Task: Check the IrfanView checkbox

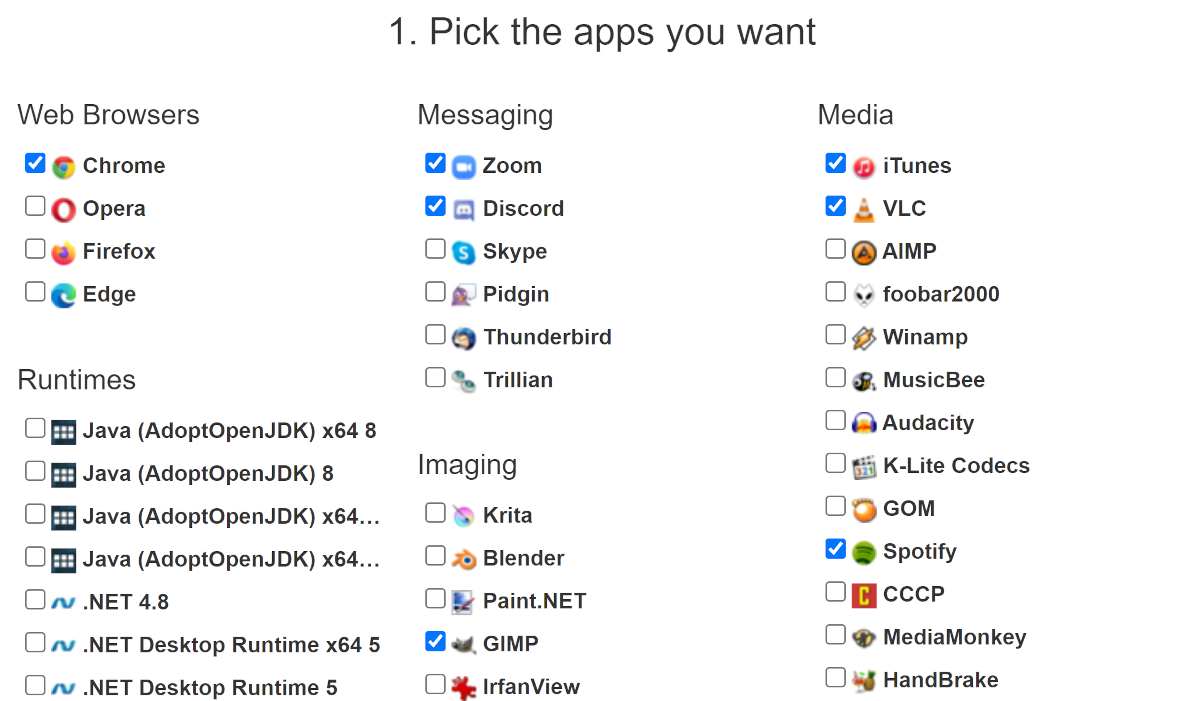Action: coord(435,684)
